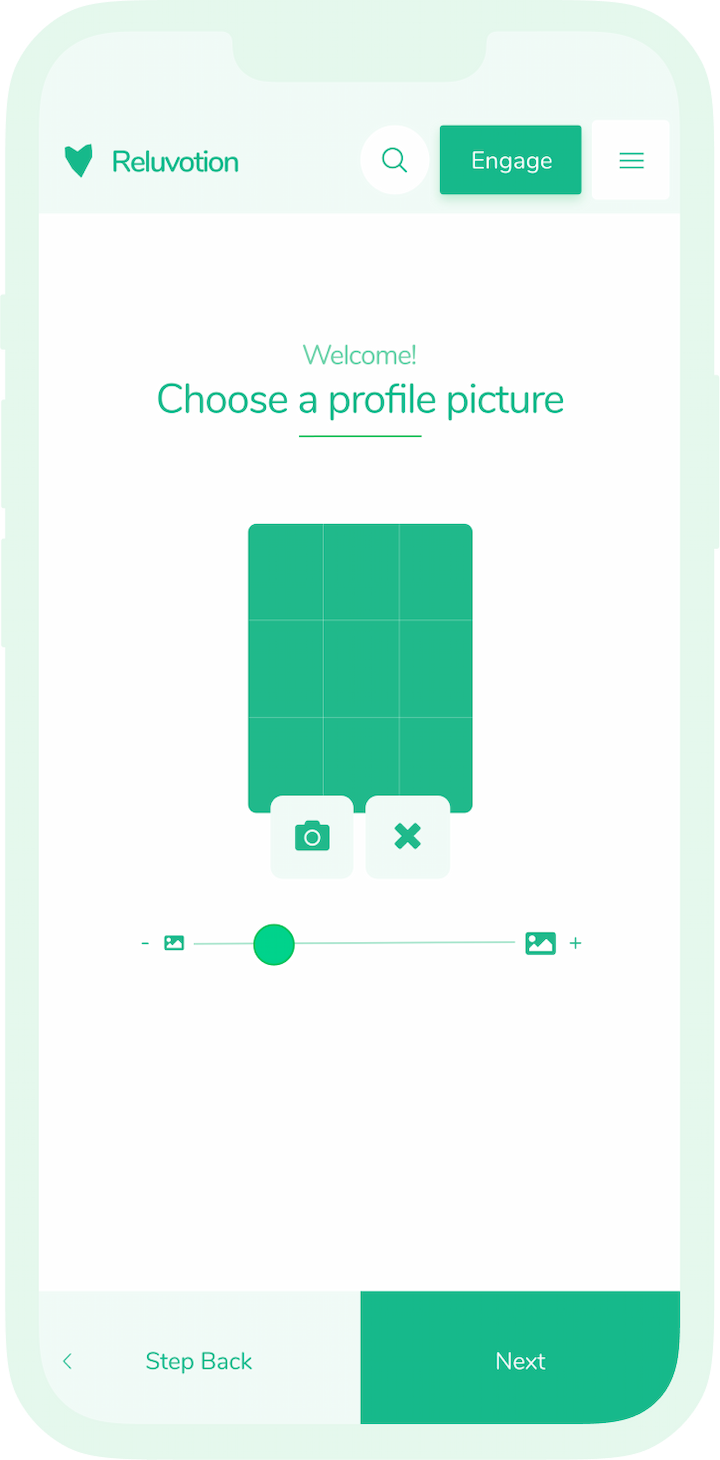Select the camera icon to take a photo
Screen dimensions: 720x1460
pyautogui.click(x=311, y=837)
